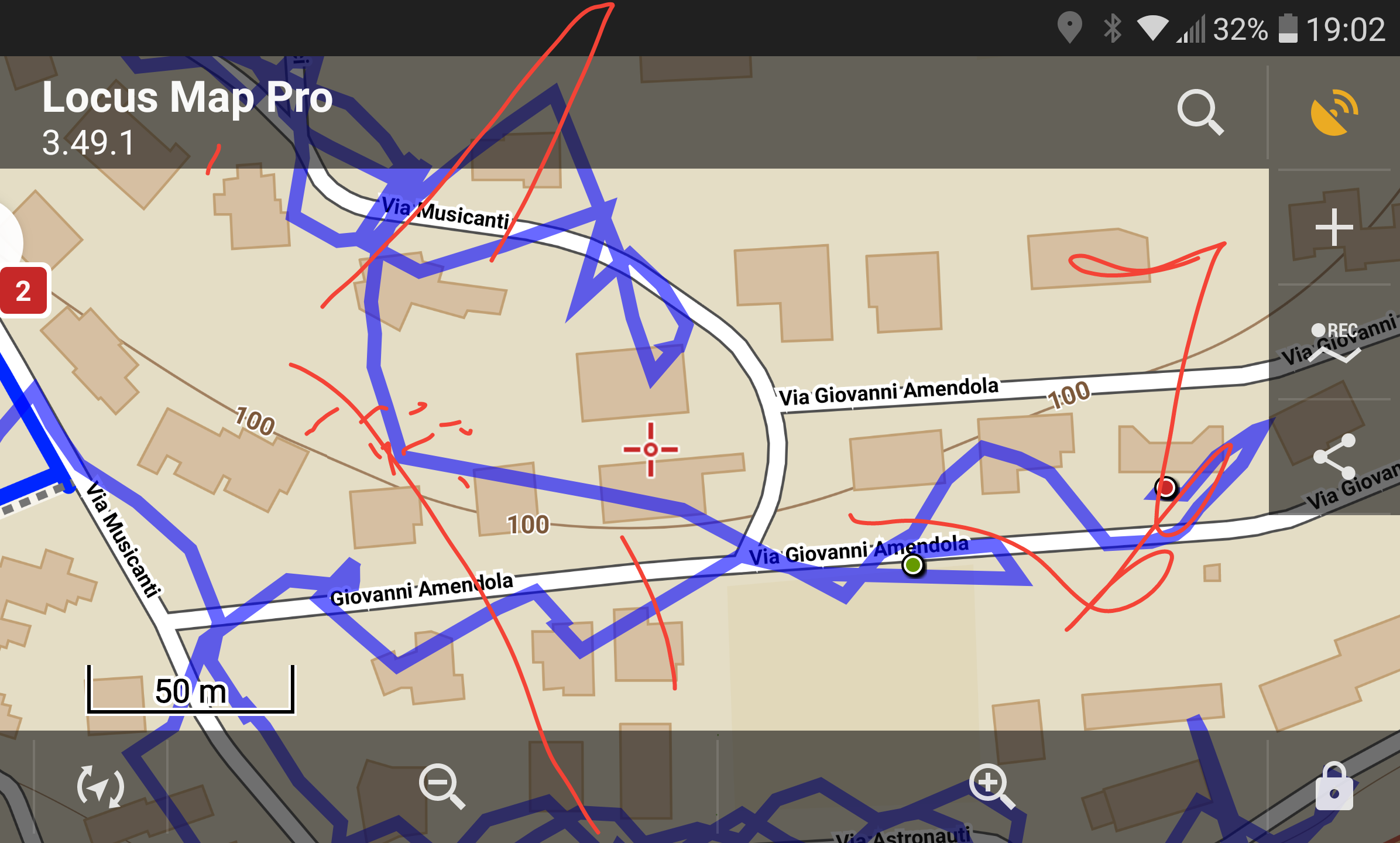Tap the plus add button
The image size is (1400, 843).
1334,227
